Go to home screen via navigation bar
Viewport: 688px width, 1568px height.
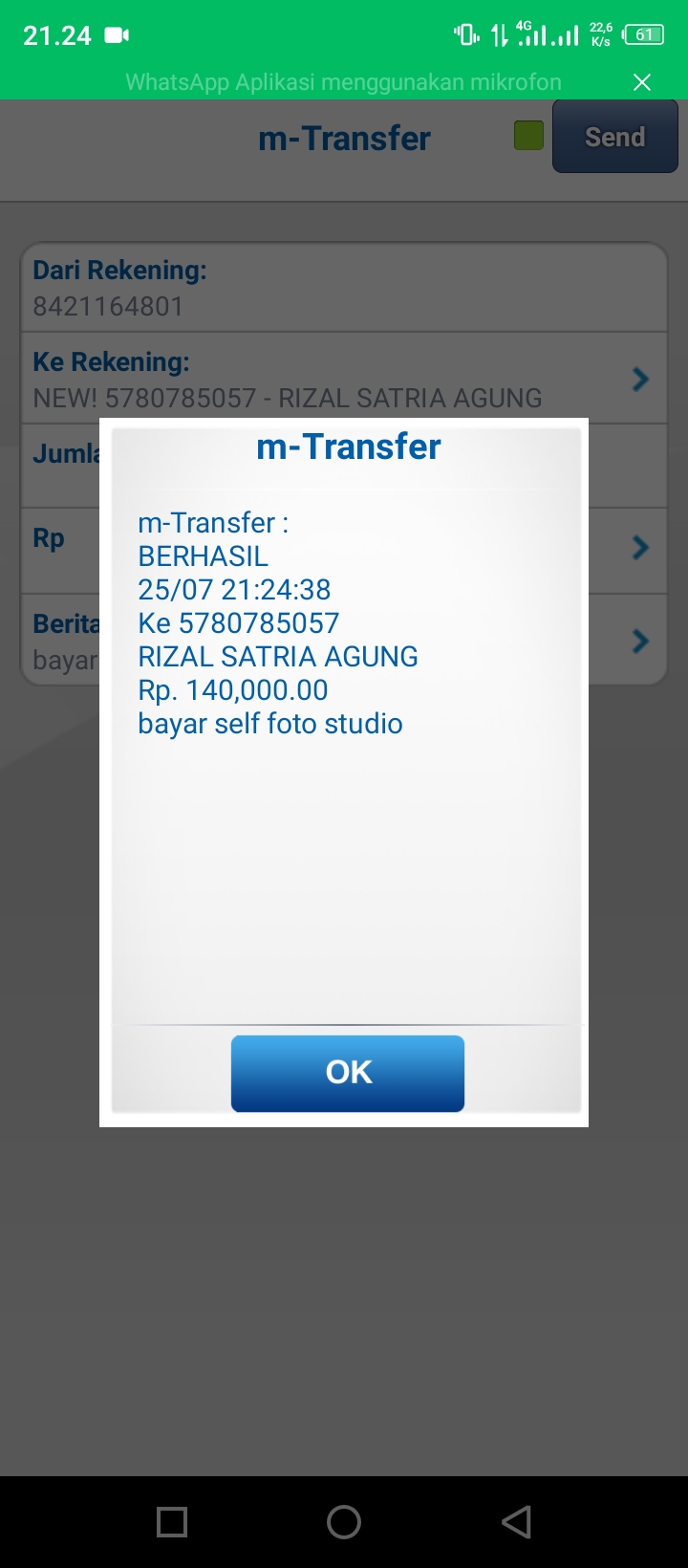(x=344, y=1522)
